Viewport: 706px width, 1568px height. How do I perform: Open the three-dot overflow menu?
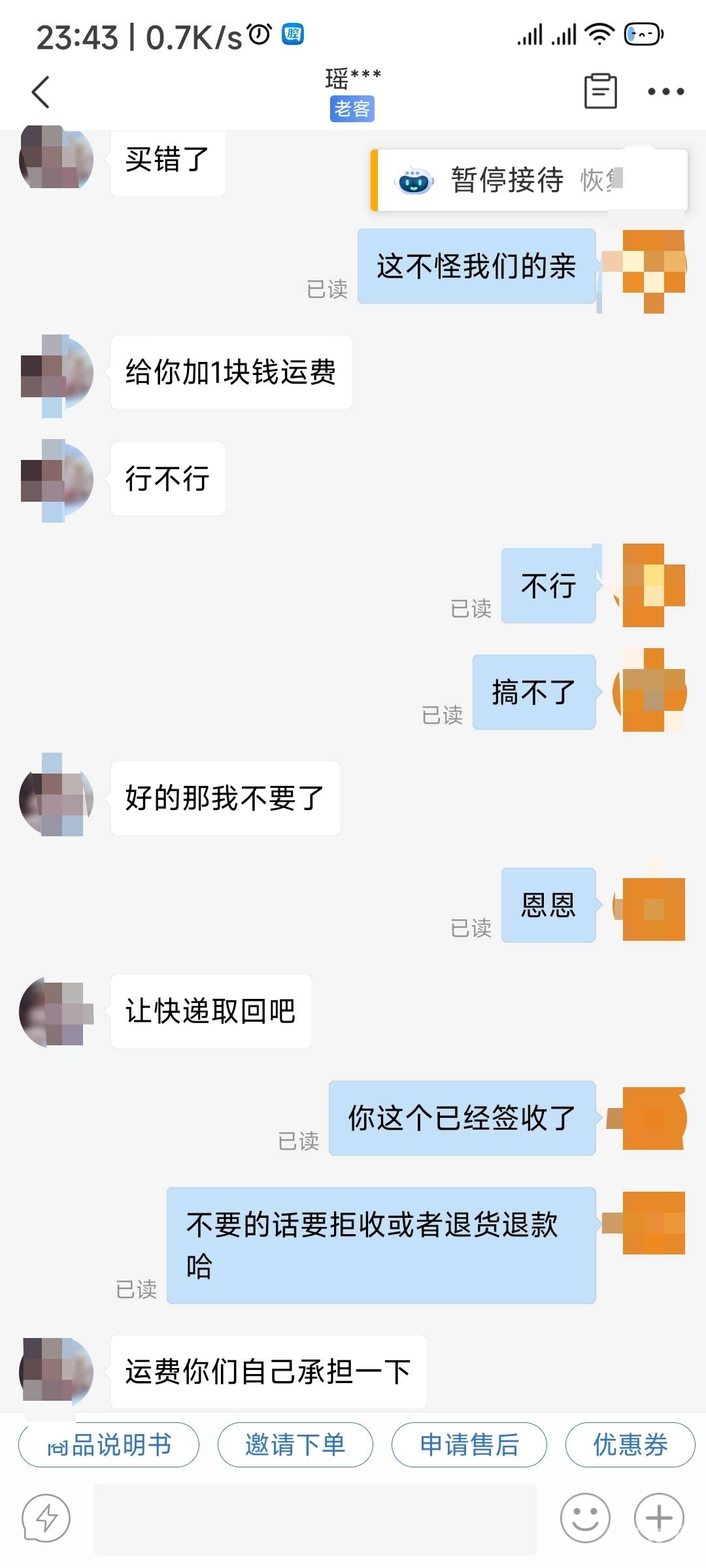coord(665,91)
